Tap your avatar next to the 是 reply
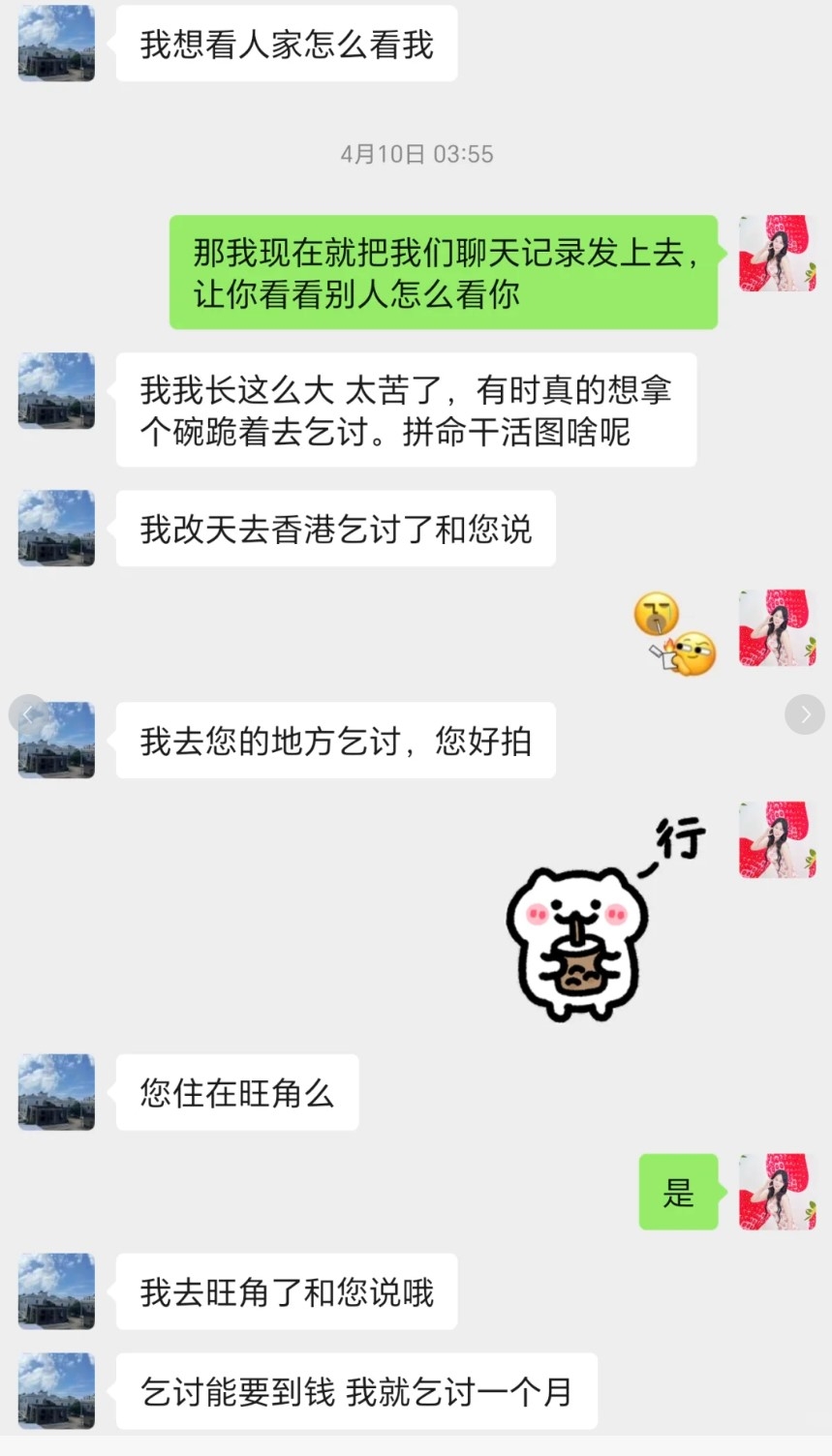The image size is (832, 1456). (776, 1193)
